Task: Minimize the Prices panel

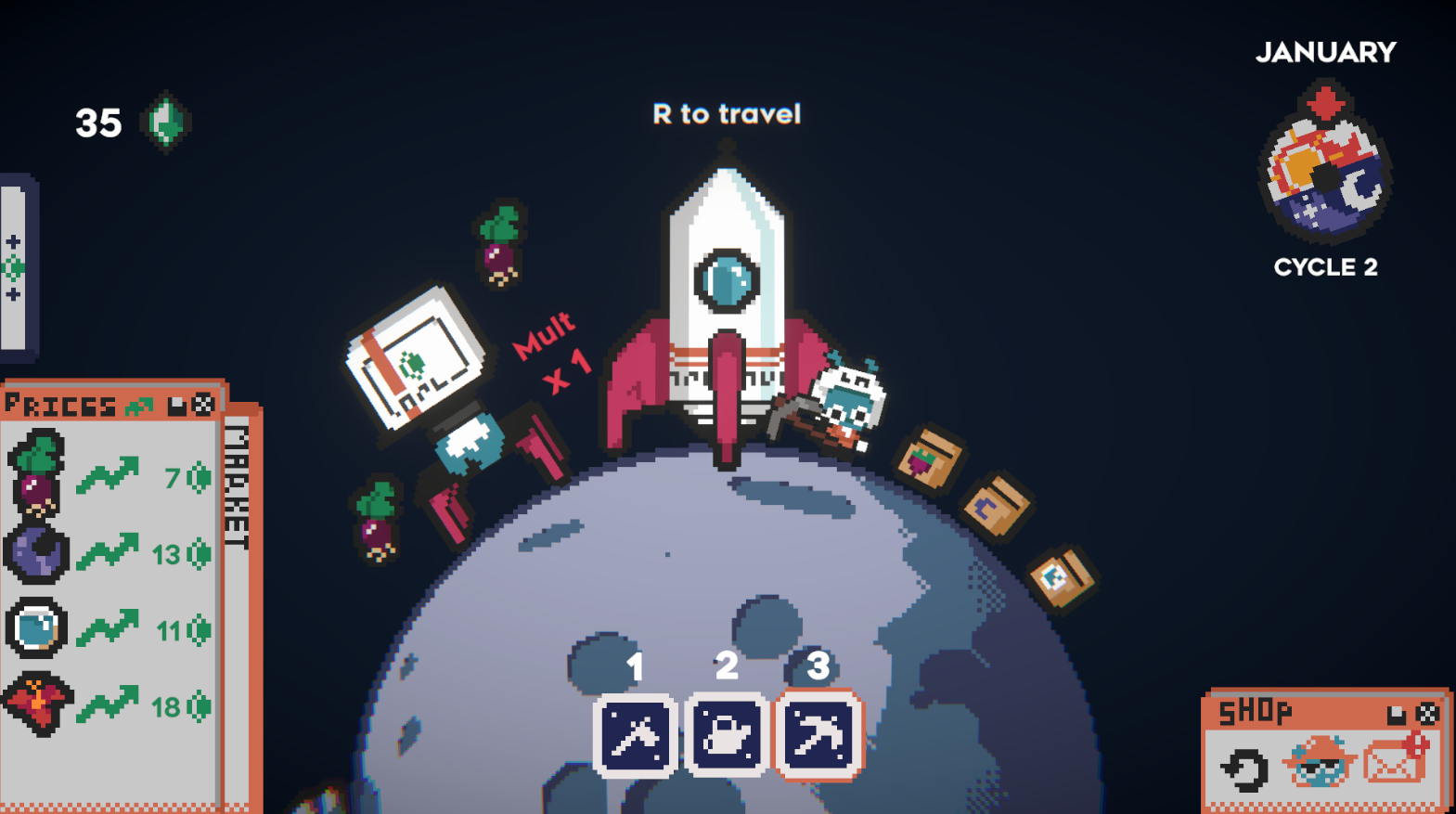Action: (x=177, y=405)
